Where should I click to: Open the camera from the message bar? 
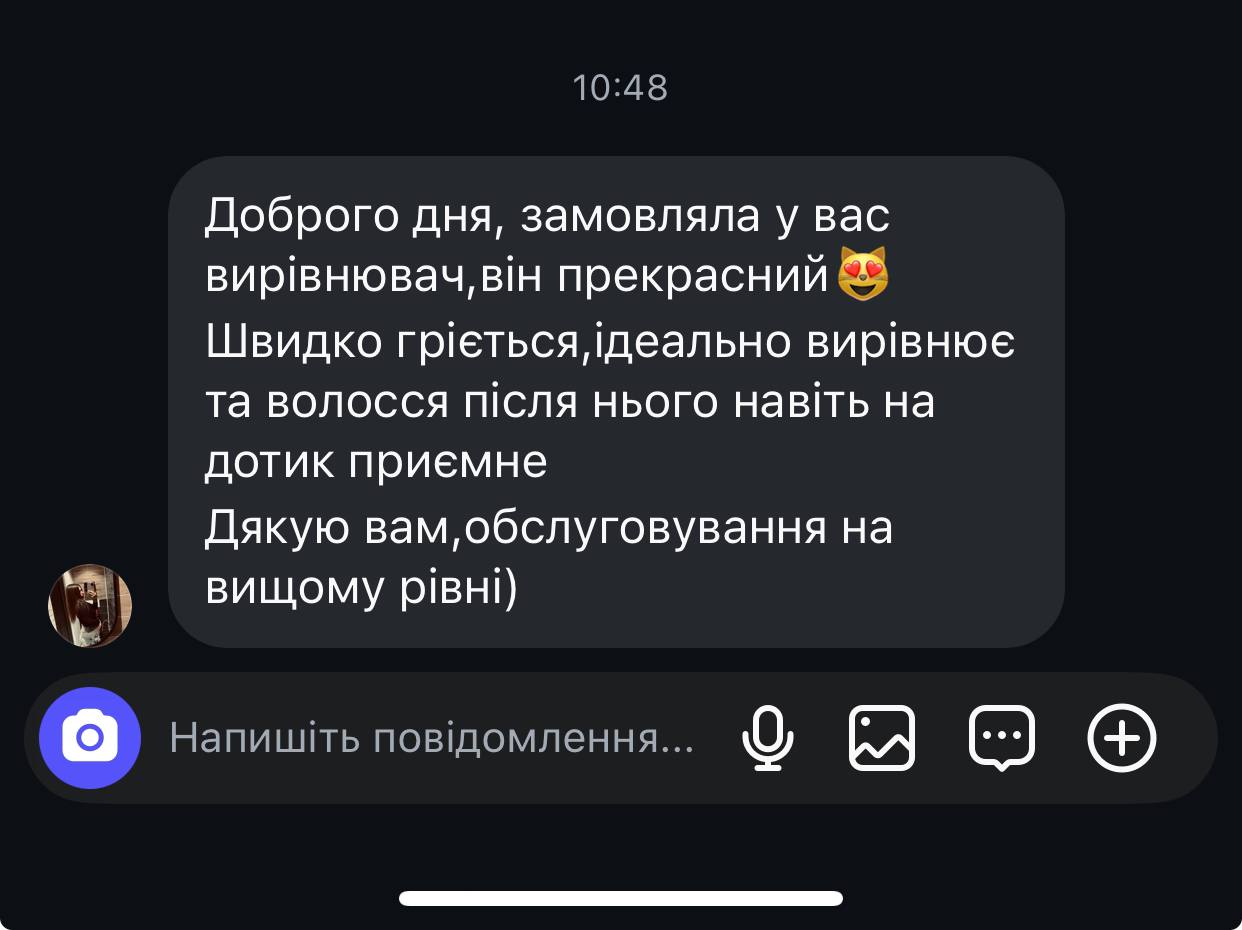[x=89, y=738]
